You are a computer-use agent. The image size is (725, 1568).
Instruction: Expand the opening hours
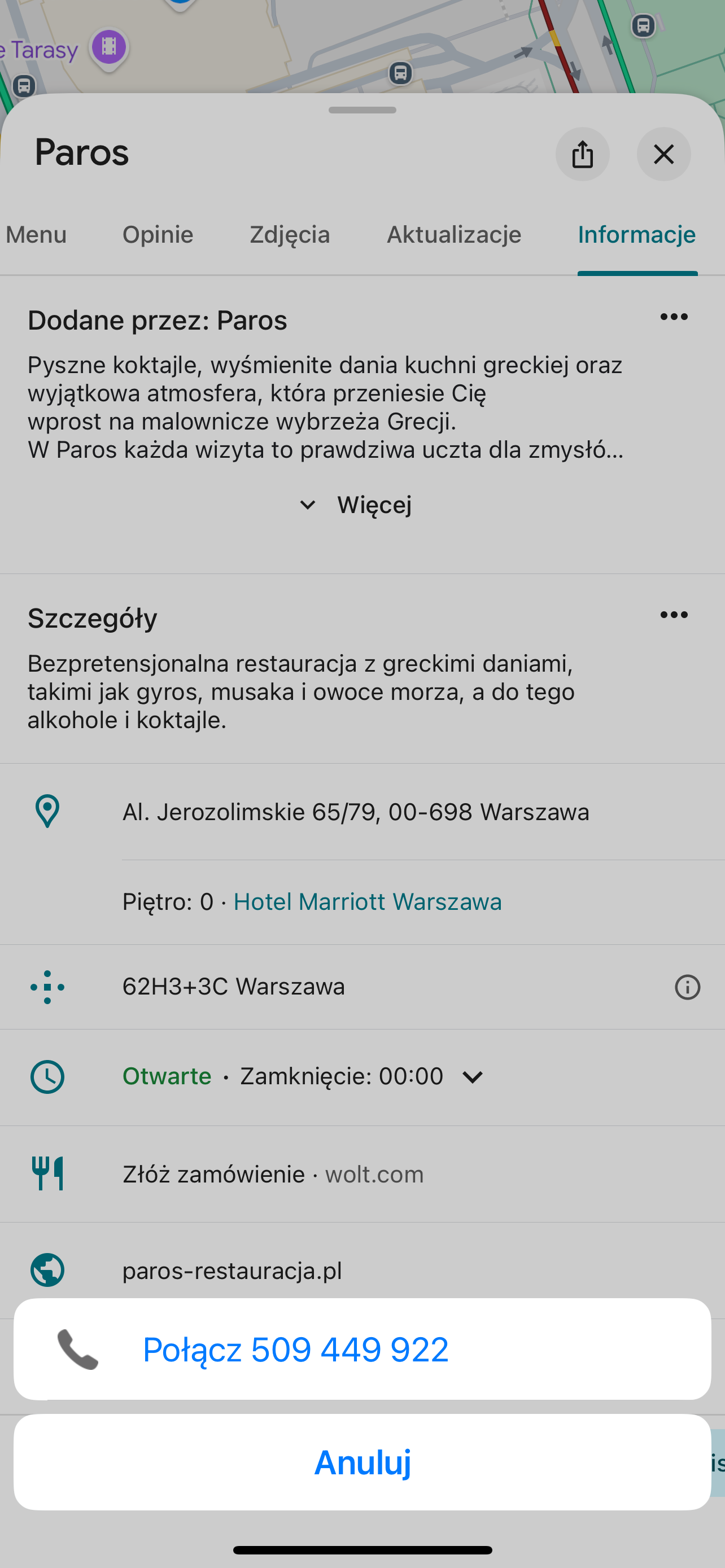point(473,1077)
